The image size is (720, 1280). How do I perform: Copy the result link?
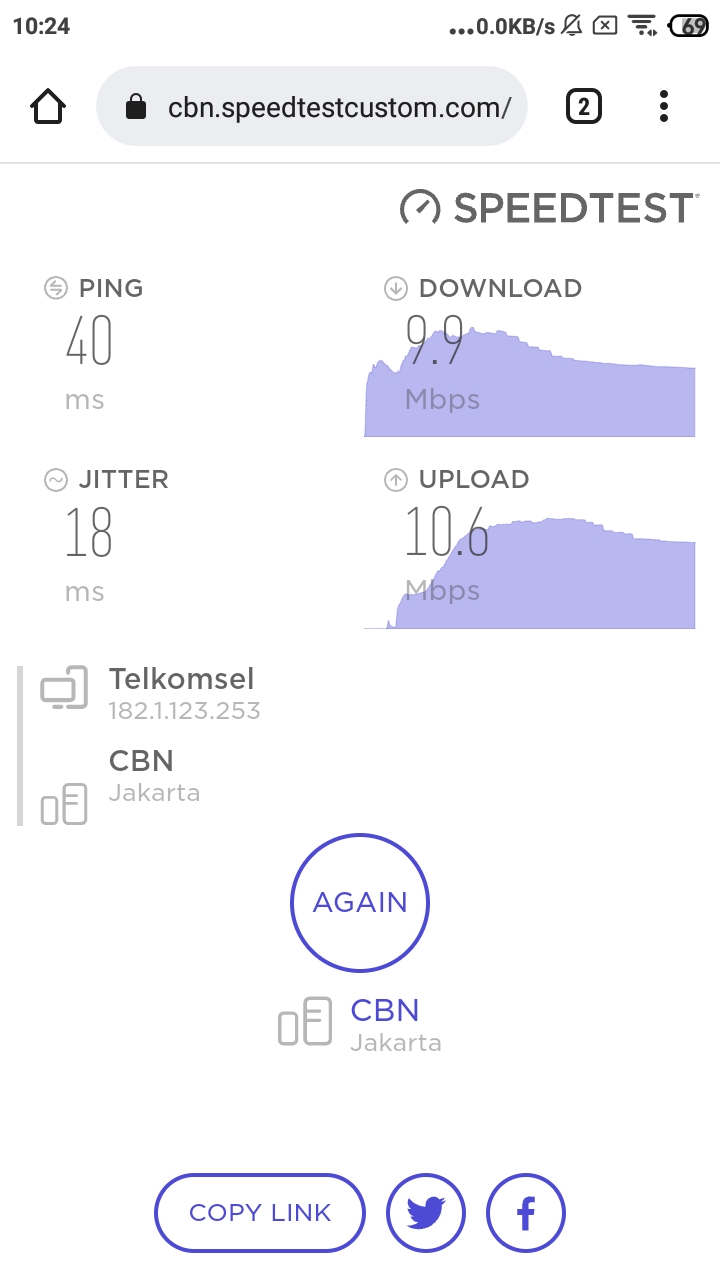[260, 1213]
